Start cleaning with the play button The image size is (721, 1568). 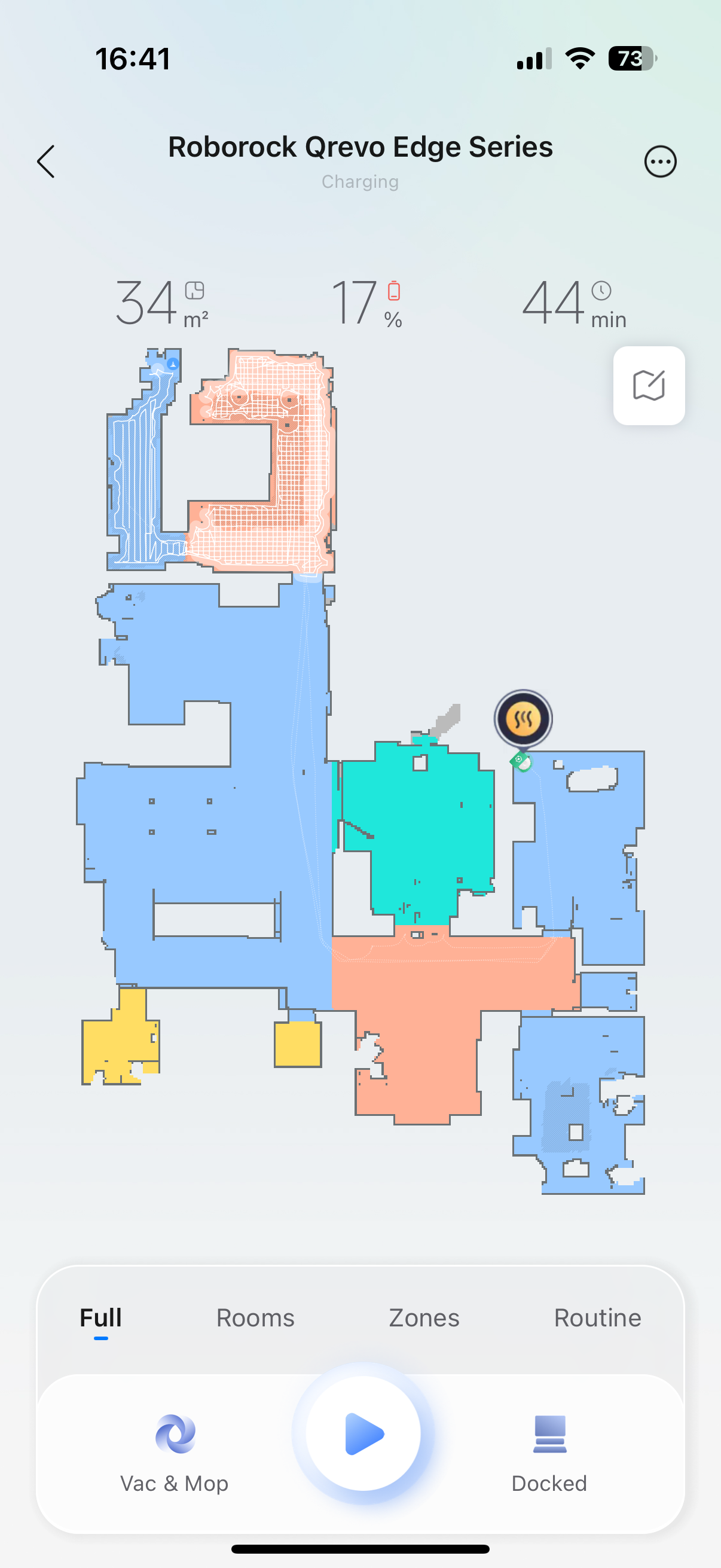coord(363,1433)
